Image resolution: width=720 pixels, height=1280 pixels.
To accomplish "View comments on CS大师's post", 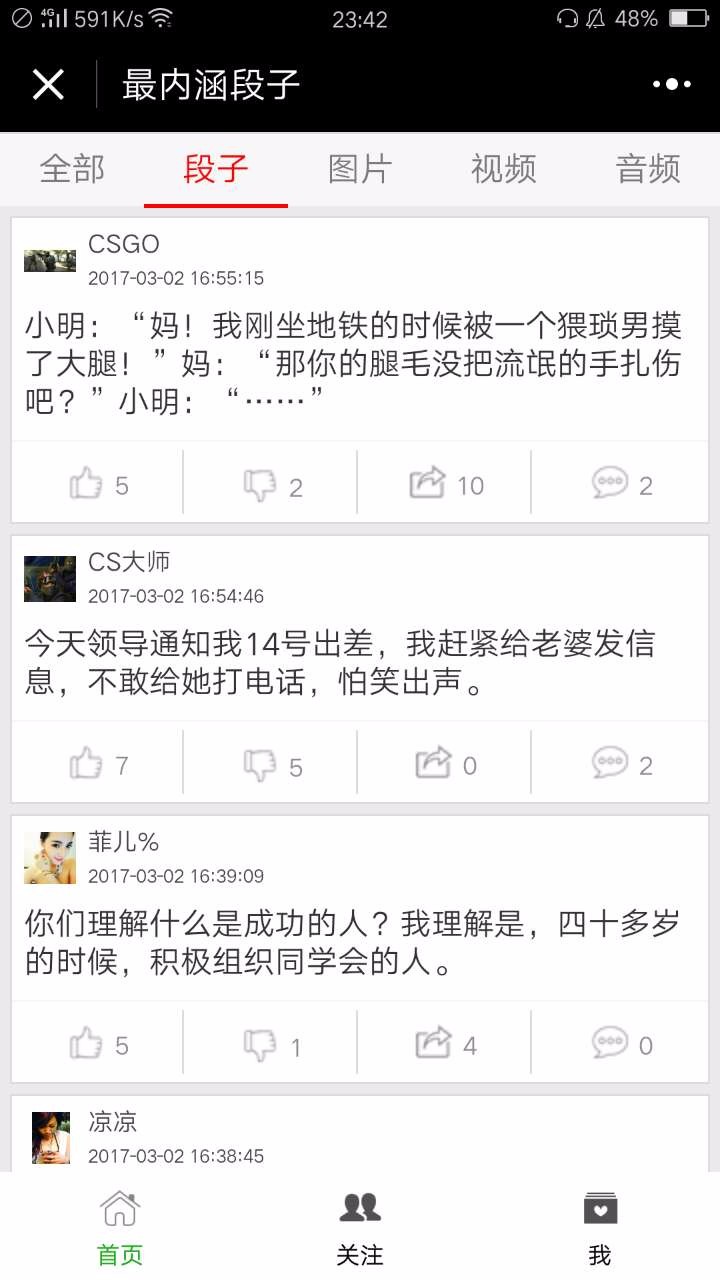I will point(620,765).
